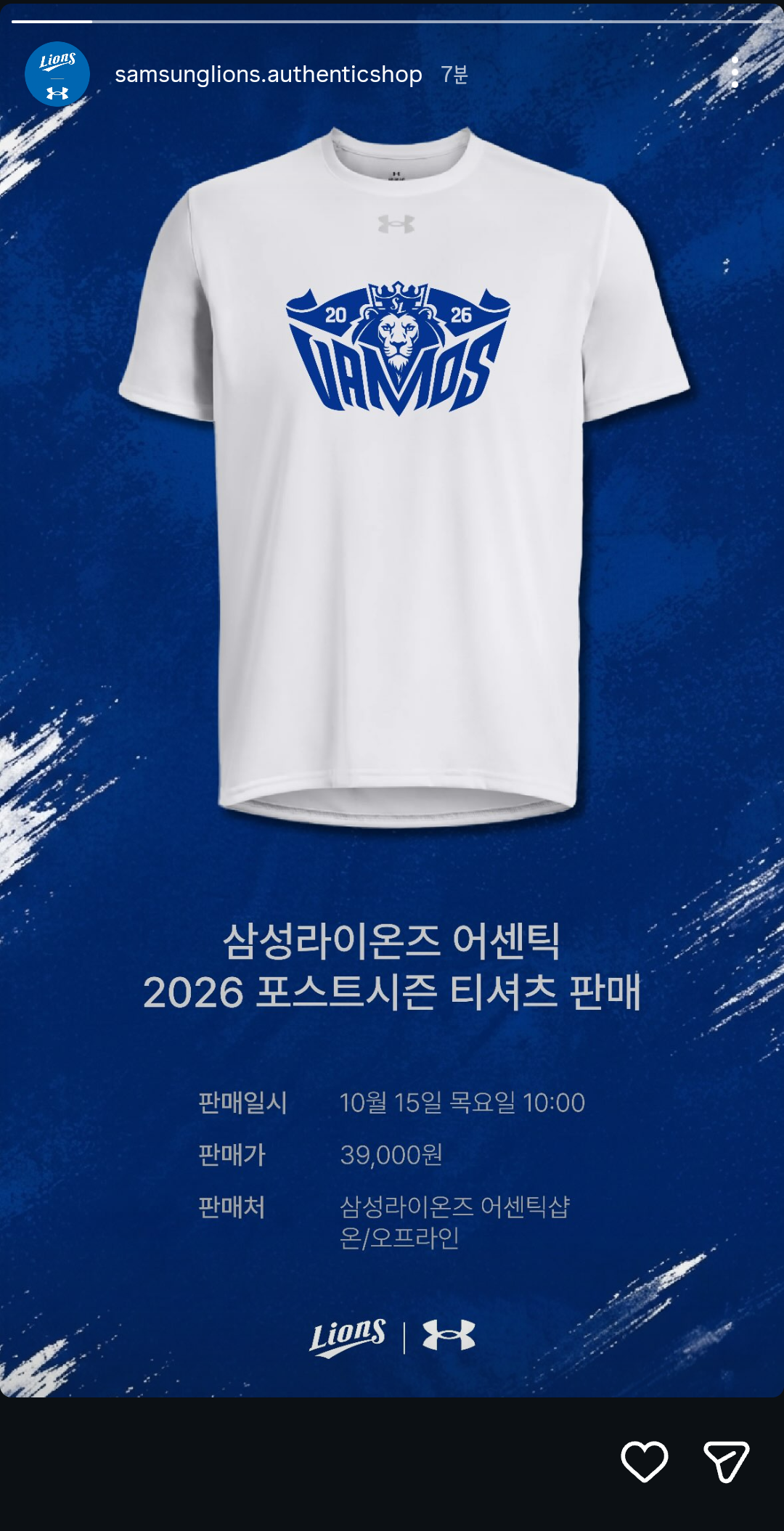Like this story with the heart
This screenshot has width=784, height=1531.
[645, 1461]
